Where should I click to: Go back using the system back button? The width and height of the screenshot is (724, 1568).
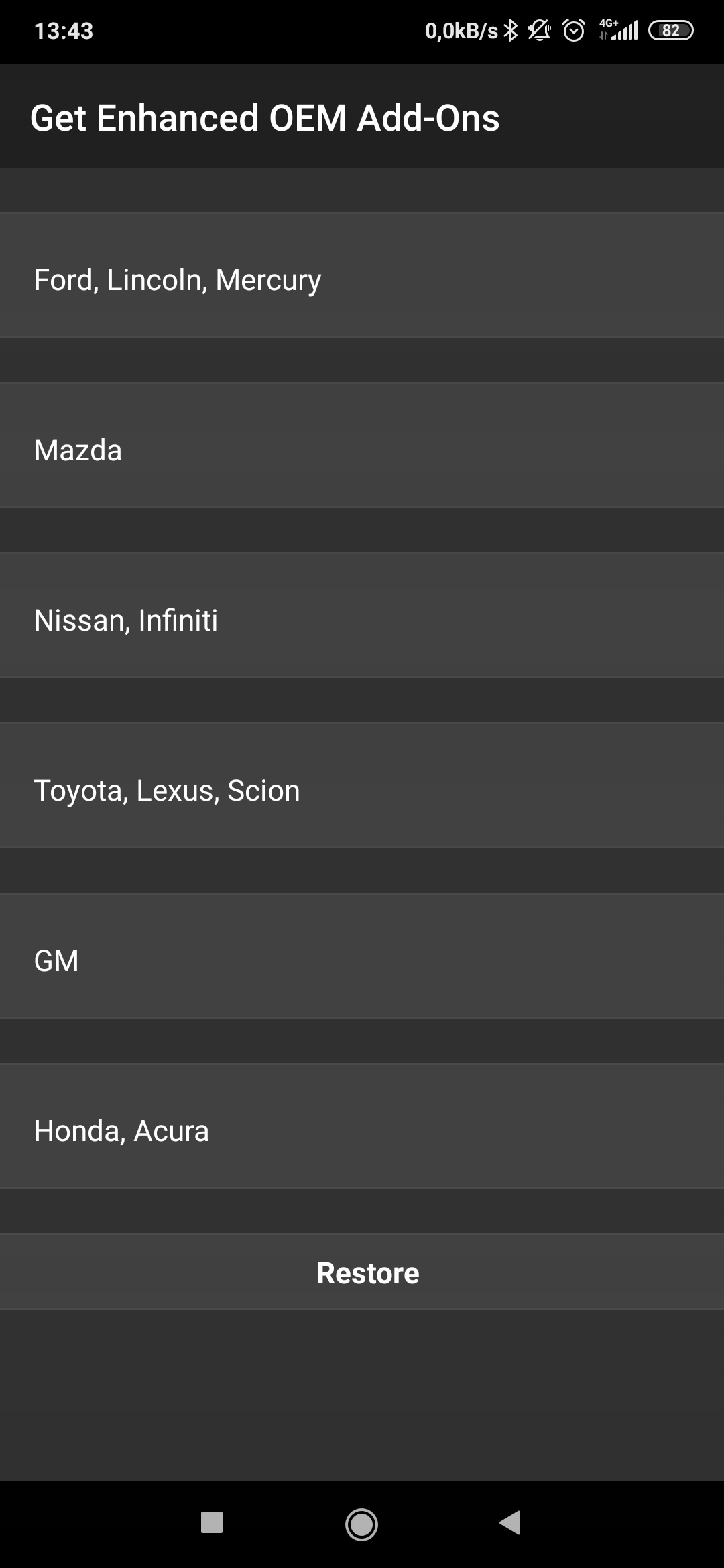click(511, 1522)
